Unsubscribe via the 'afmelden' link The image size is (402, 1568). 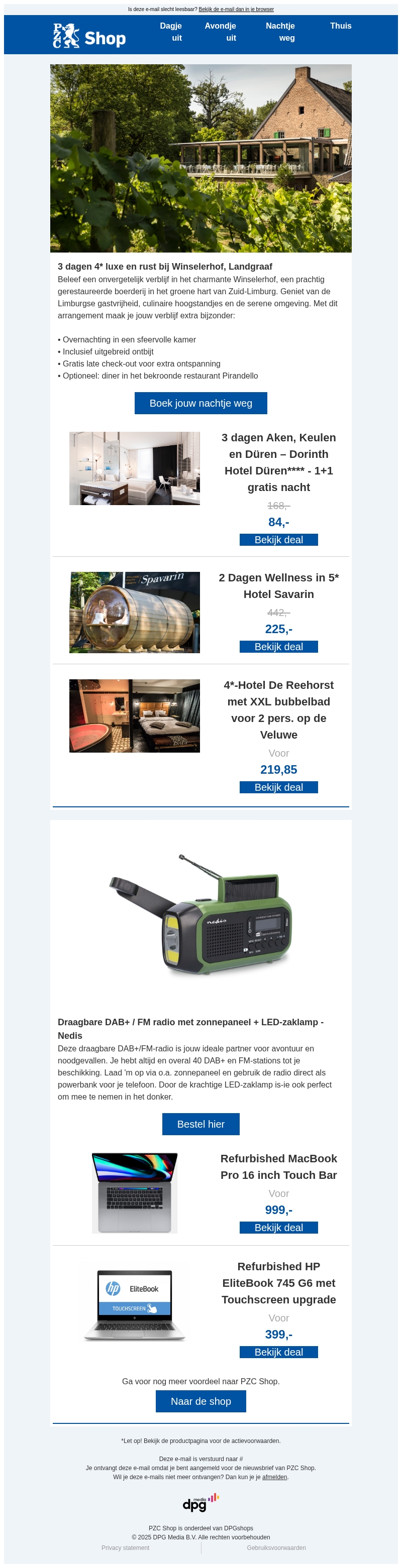[275, 1477]
